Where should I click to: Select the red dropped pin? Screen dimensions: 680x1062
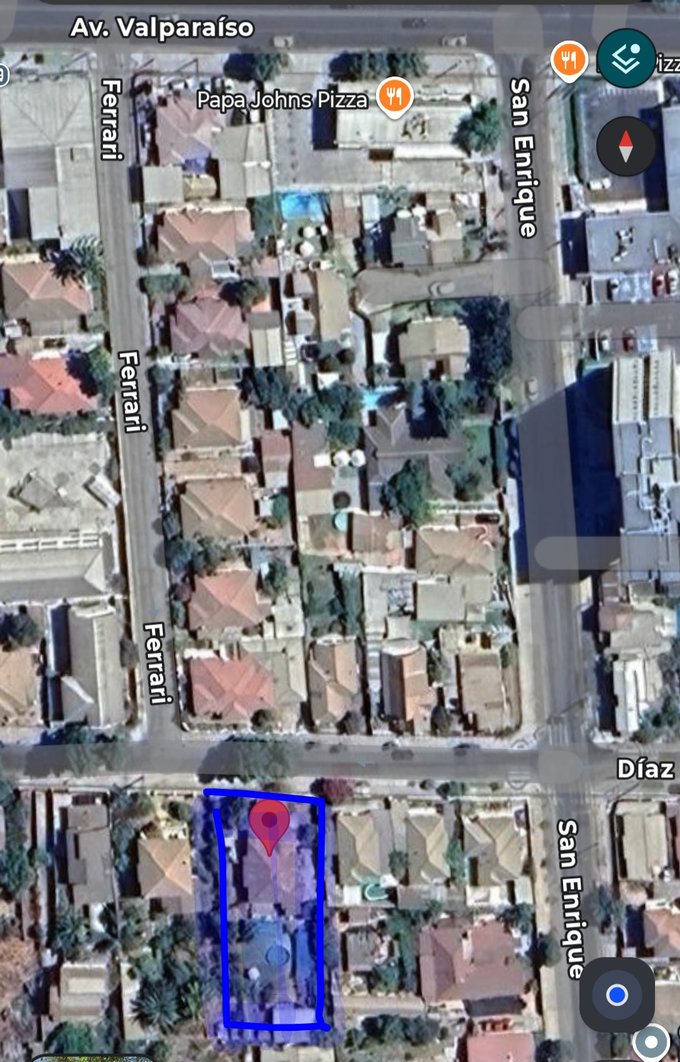tap(269, 823)
